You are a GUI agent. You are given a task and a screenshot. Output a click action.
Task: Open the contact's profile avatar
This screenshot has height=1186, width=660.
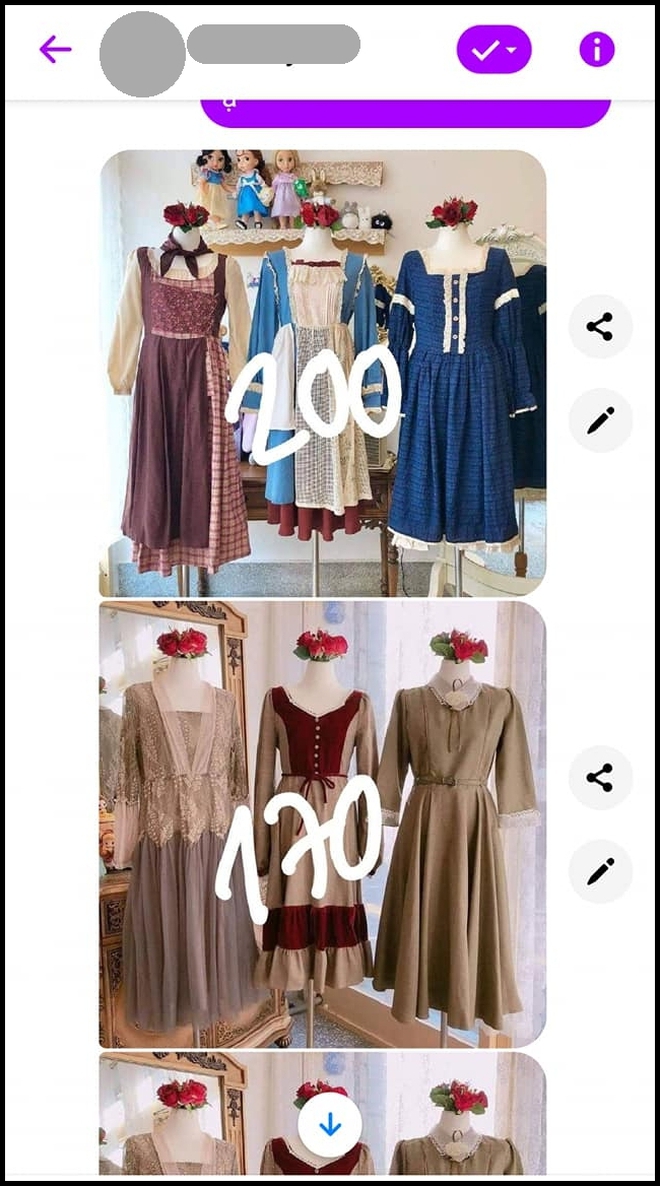(142, 54)
